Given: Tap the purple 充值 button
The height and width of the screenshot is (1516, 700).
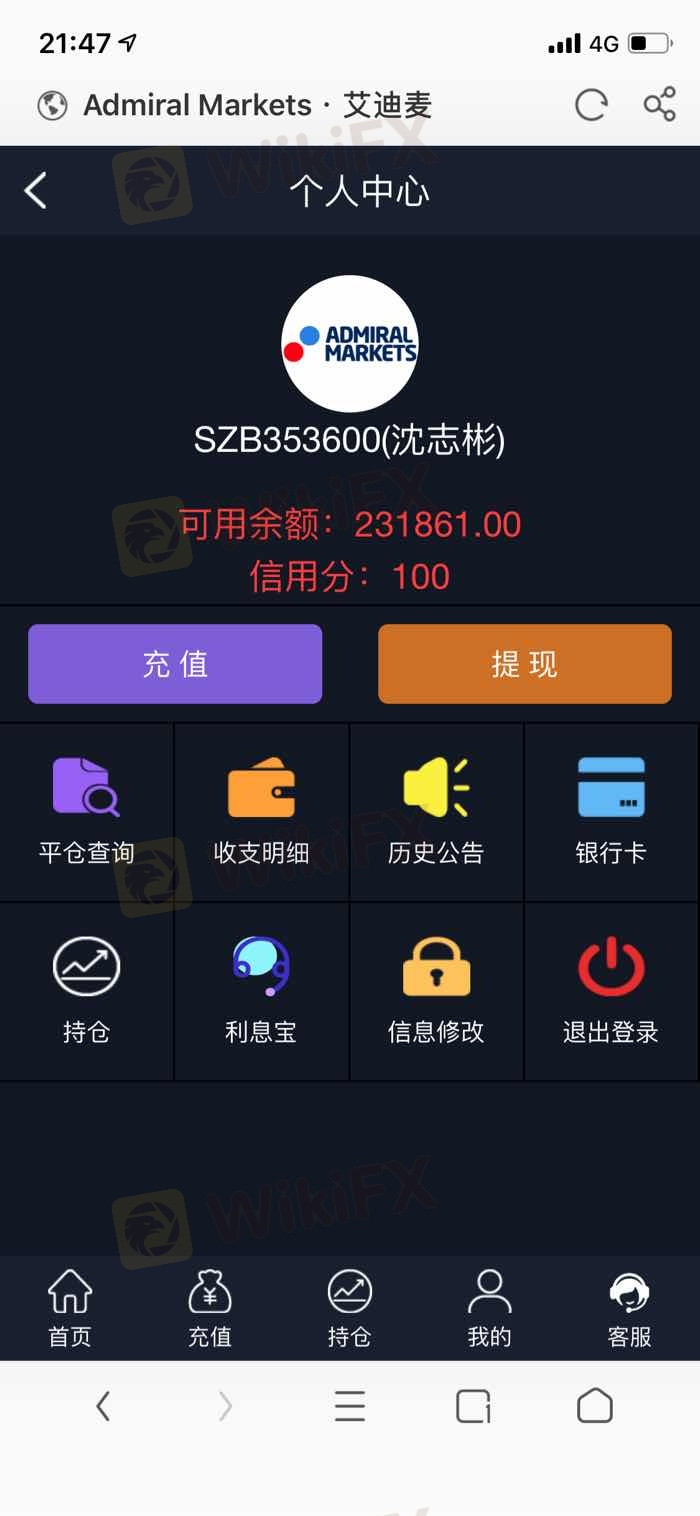Looking at the screenshot, I should coord(175,664).
